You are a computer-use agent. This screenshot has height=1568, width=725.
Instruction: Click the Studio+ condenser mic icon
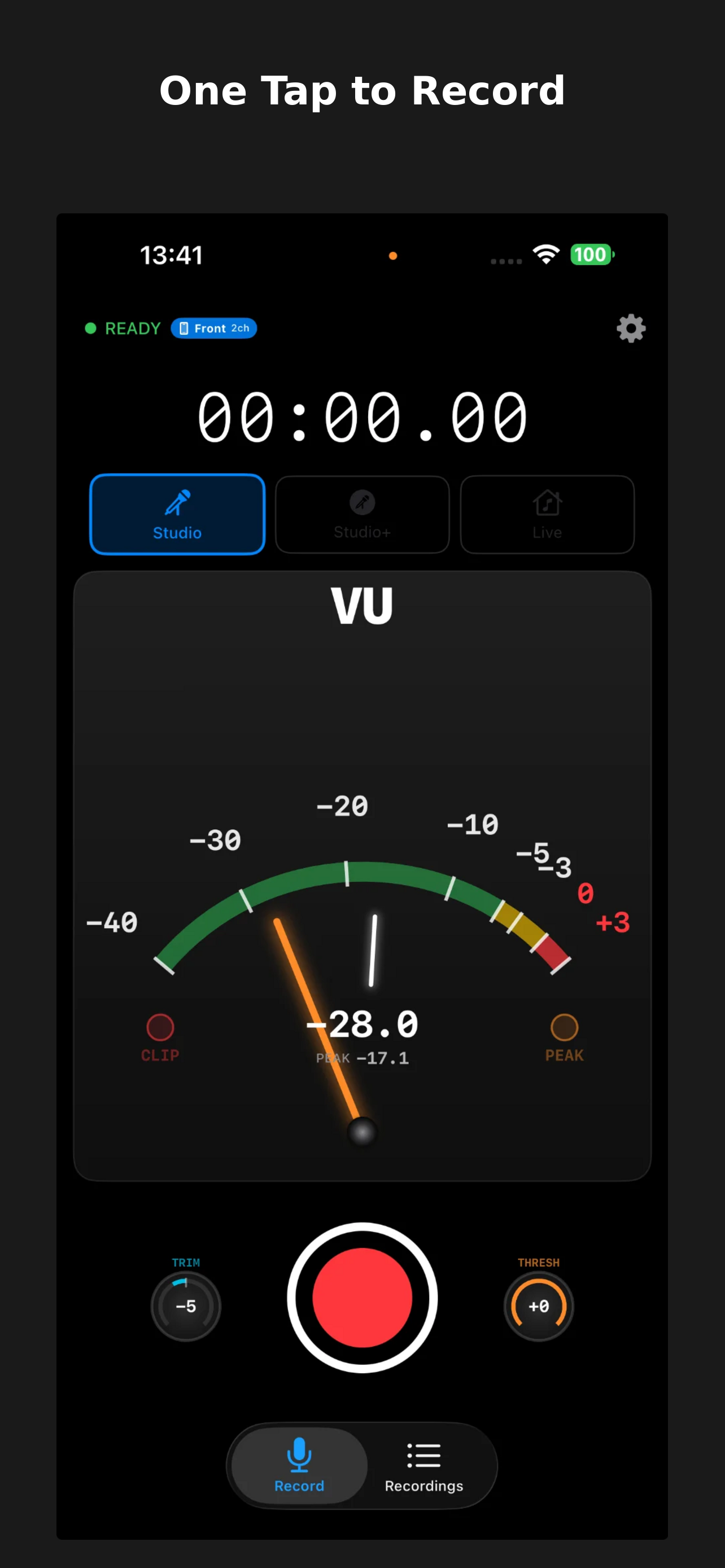[362, 502]
